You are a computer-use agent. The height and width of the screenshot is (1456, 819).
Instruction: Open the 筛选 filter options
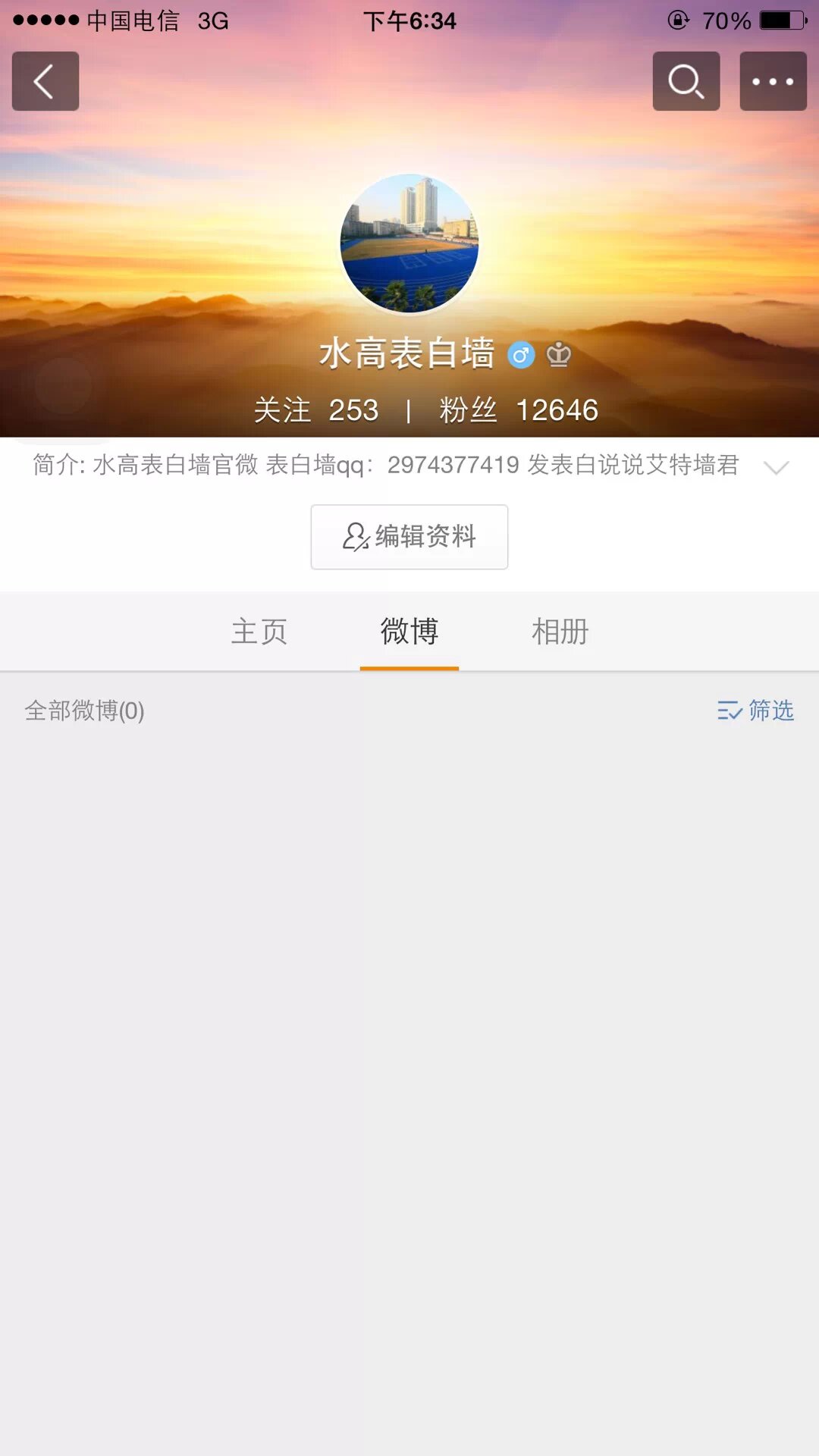tap(755, 711)
